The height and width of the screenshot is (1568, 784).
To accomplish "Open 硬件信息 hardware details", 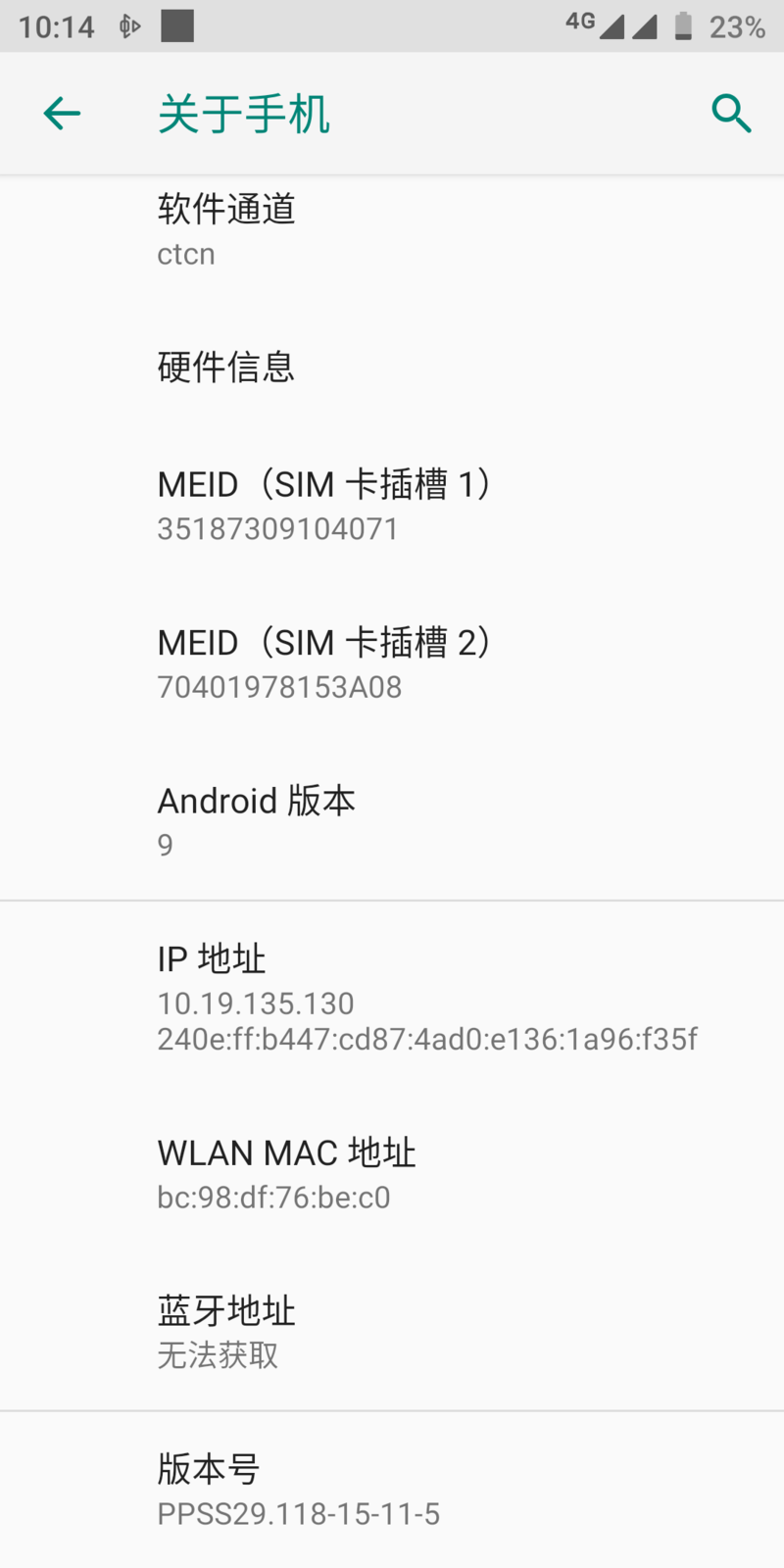I will 392,367.
